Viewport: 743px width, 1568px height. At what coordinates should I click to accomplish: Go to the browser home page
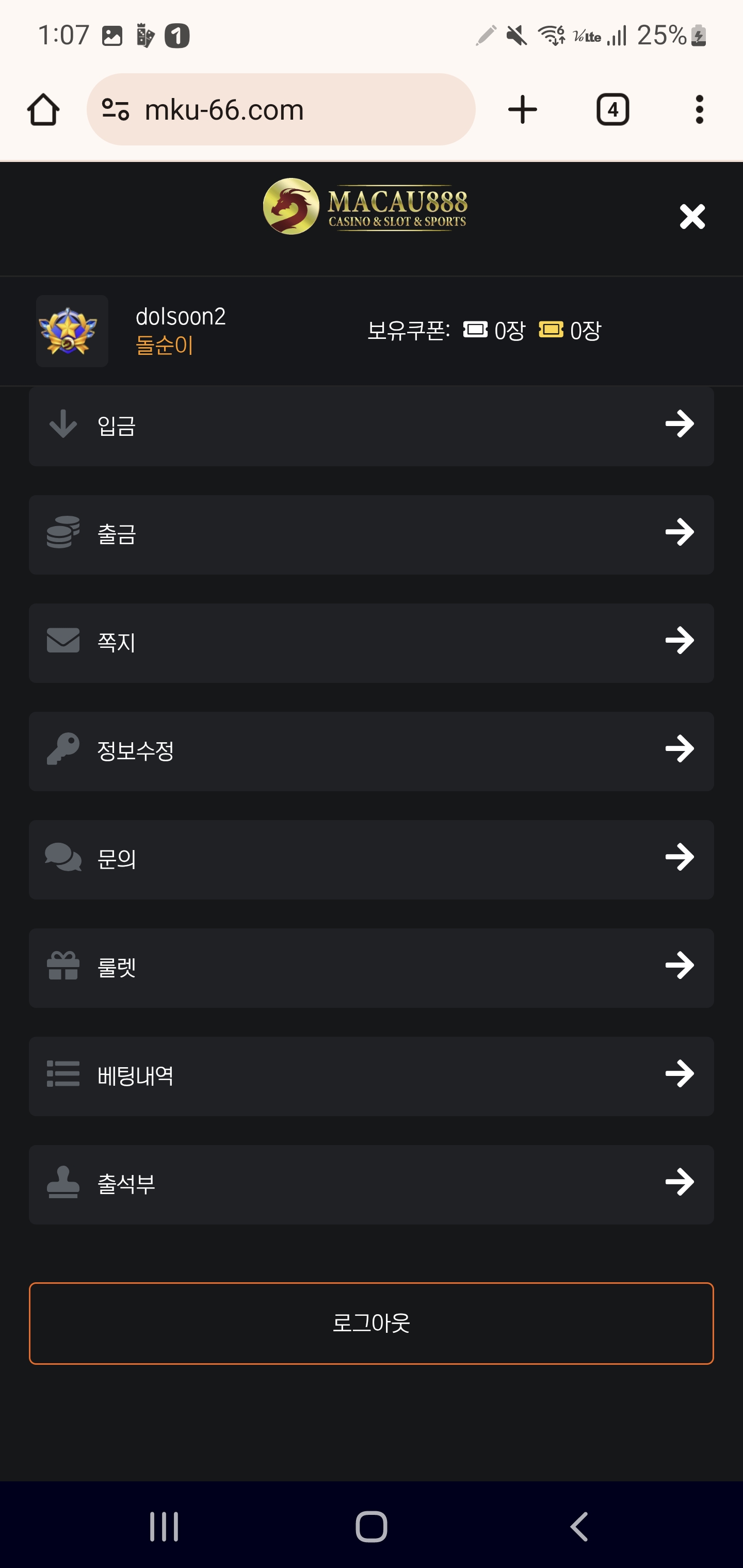coord(43,109)
